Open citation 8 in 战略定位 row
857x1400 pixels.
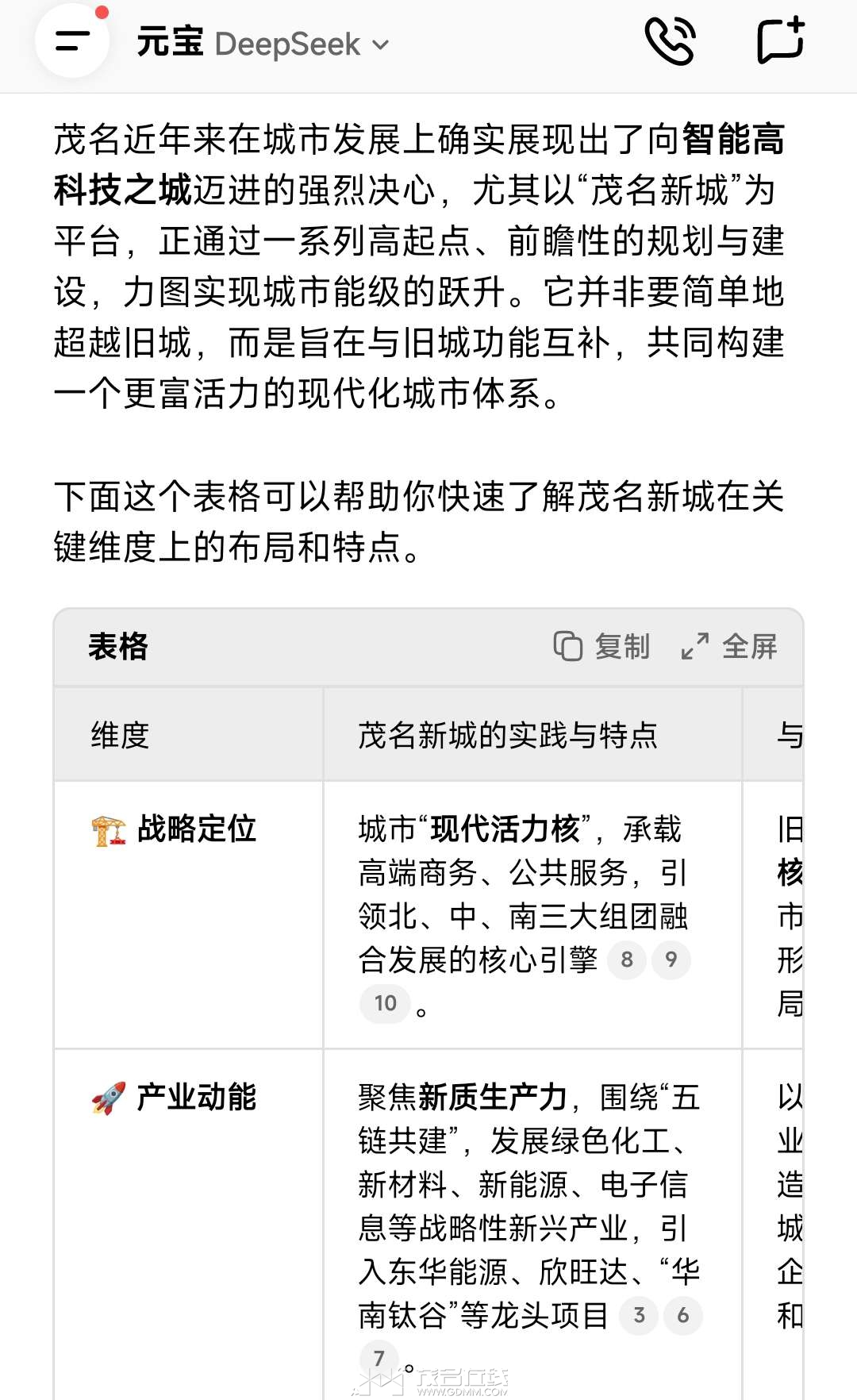[x=627, y=960]
